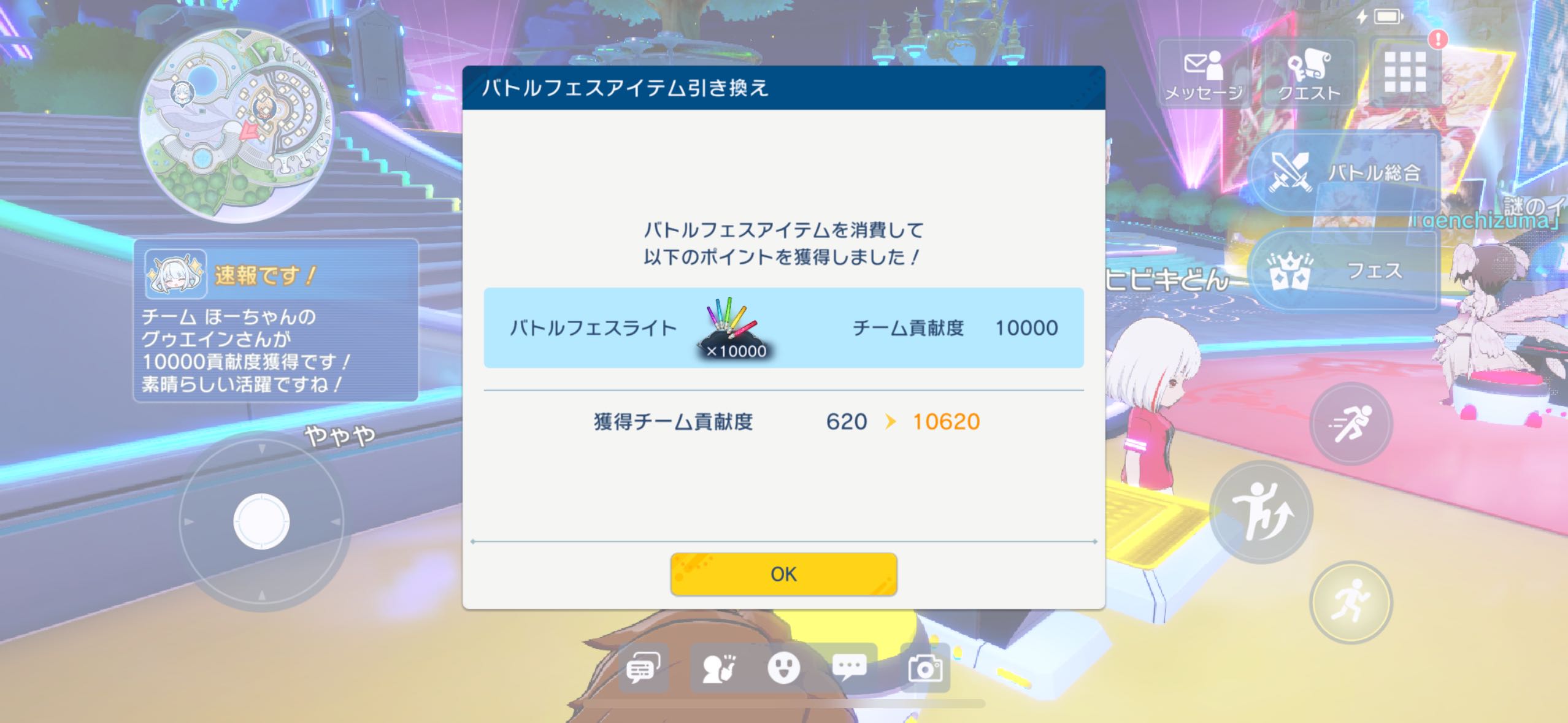Open バトル総合 battle menu
1568x723 pixels.
coord(1343,172)
